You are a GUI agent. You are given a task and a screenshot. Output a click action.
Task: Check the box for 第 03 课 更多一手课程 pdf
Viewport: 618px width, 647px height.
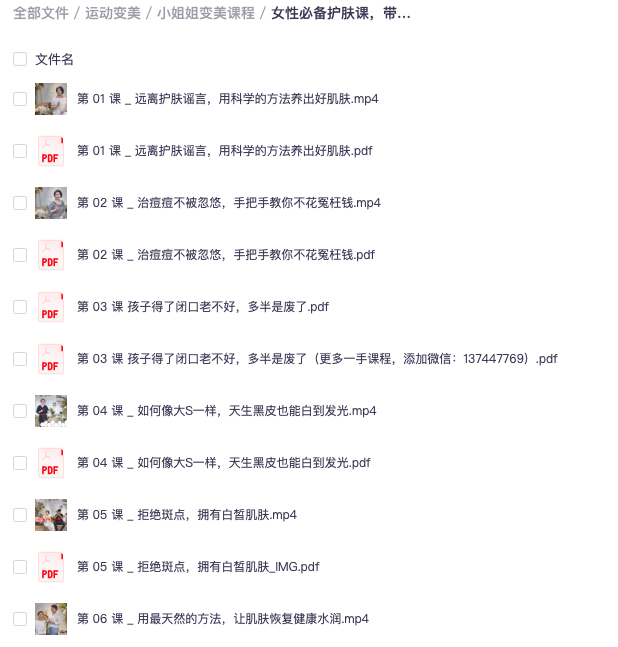[20, 359]
